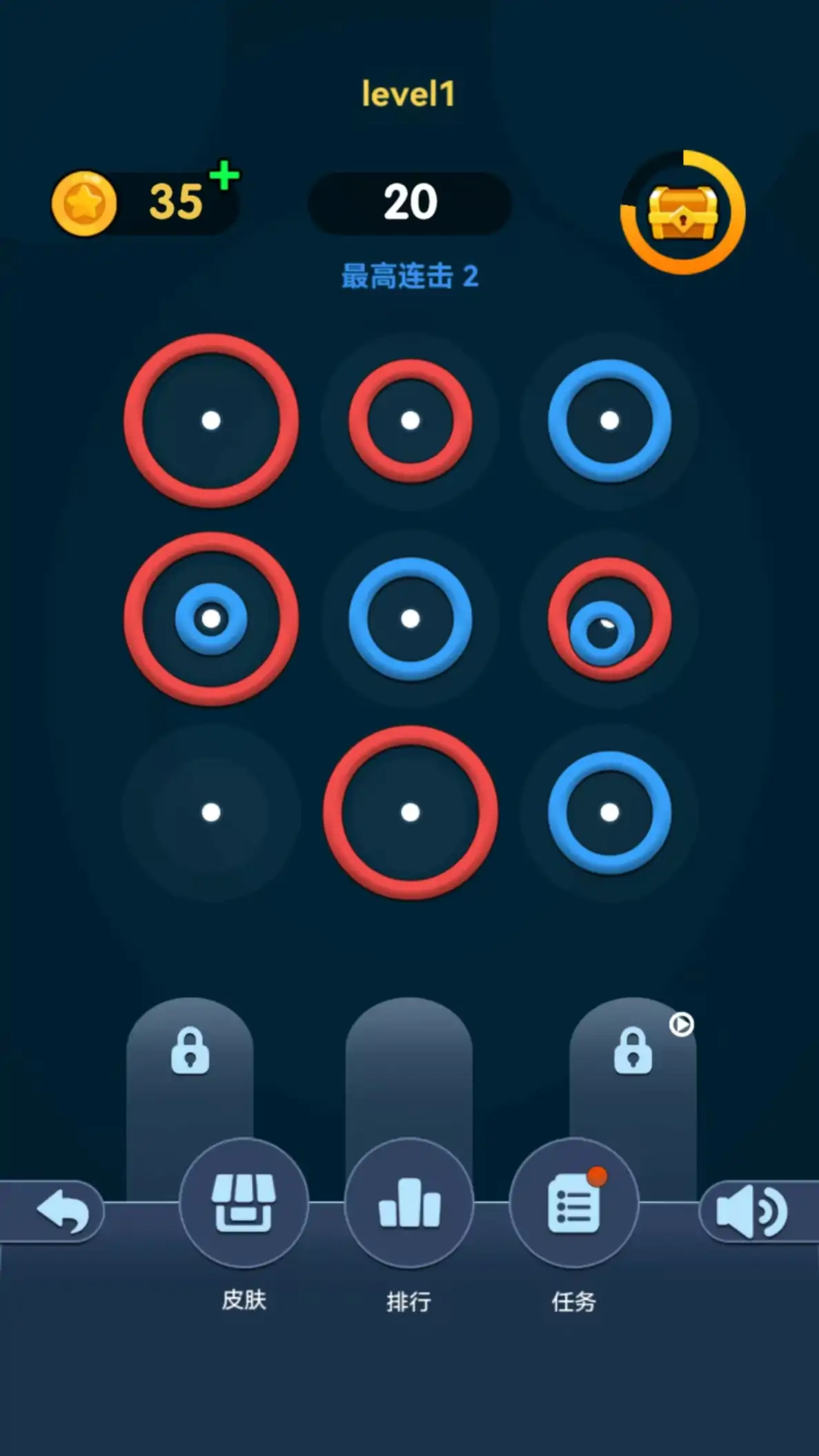This screenshot has height=1456, width=819.
Task: Tap the undo back arrow
Action: pos(62,1211)
